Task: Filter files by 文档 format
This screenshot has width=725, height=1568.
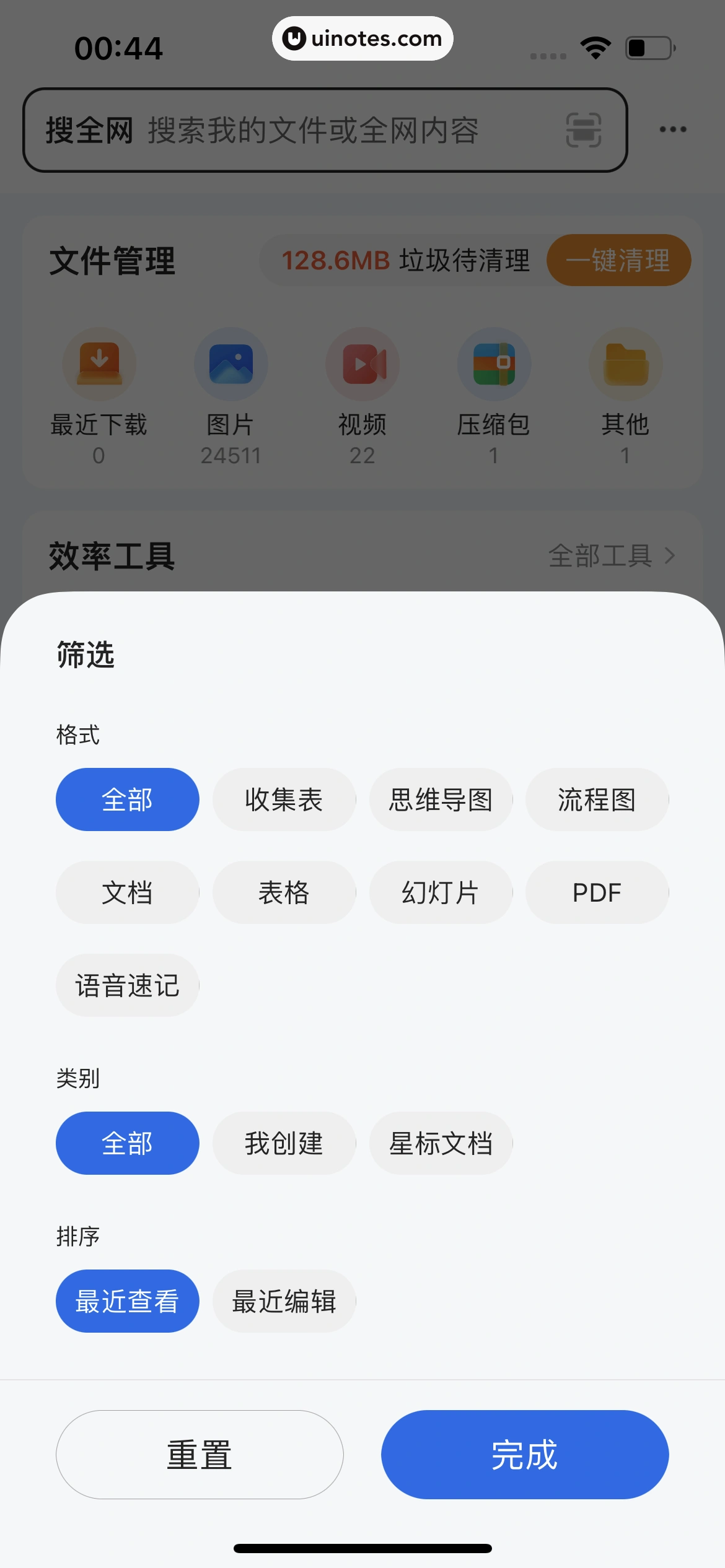Action: coord(127,892)
